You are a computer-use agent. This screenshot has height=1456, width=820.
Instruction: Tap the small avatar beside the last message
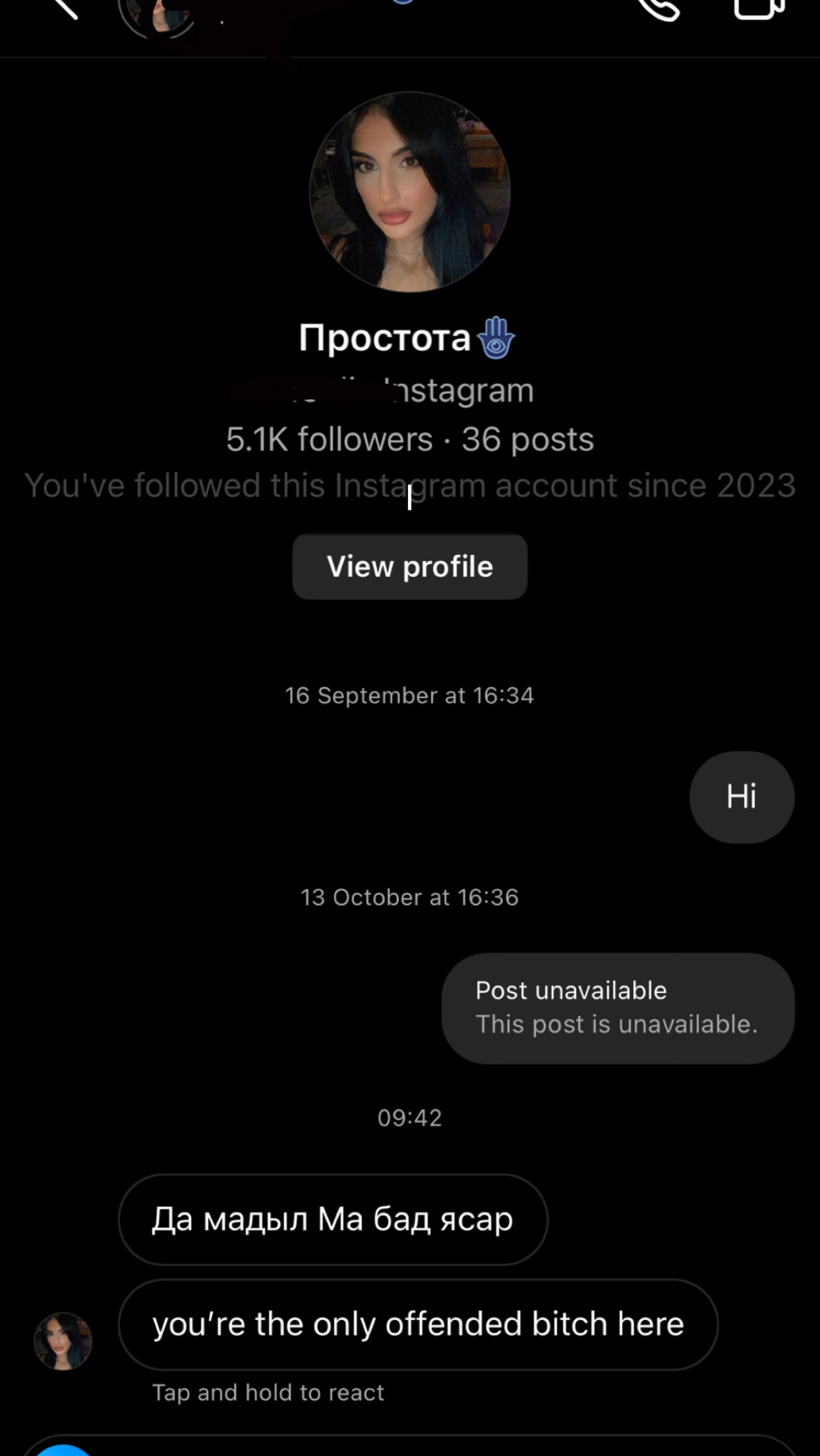click(63, 1341)
